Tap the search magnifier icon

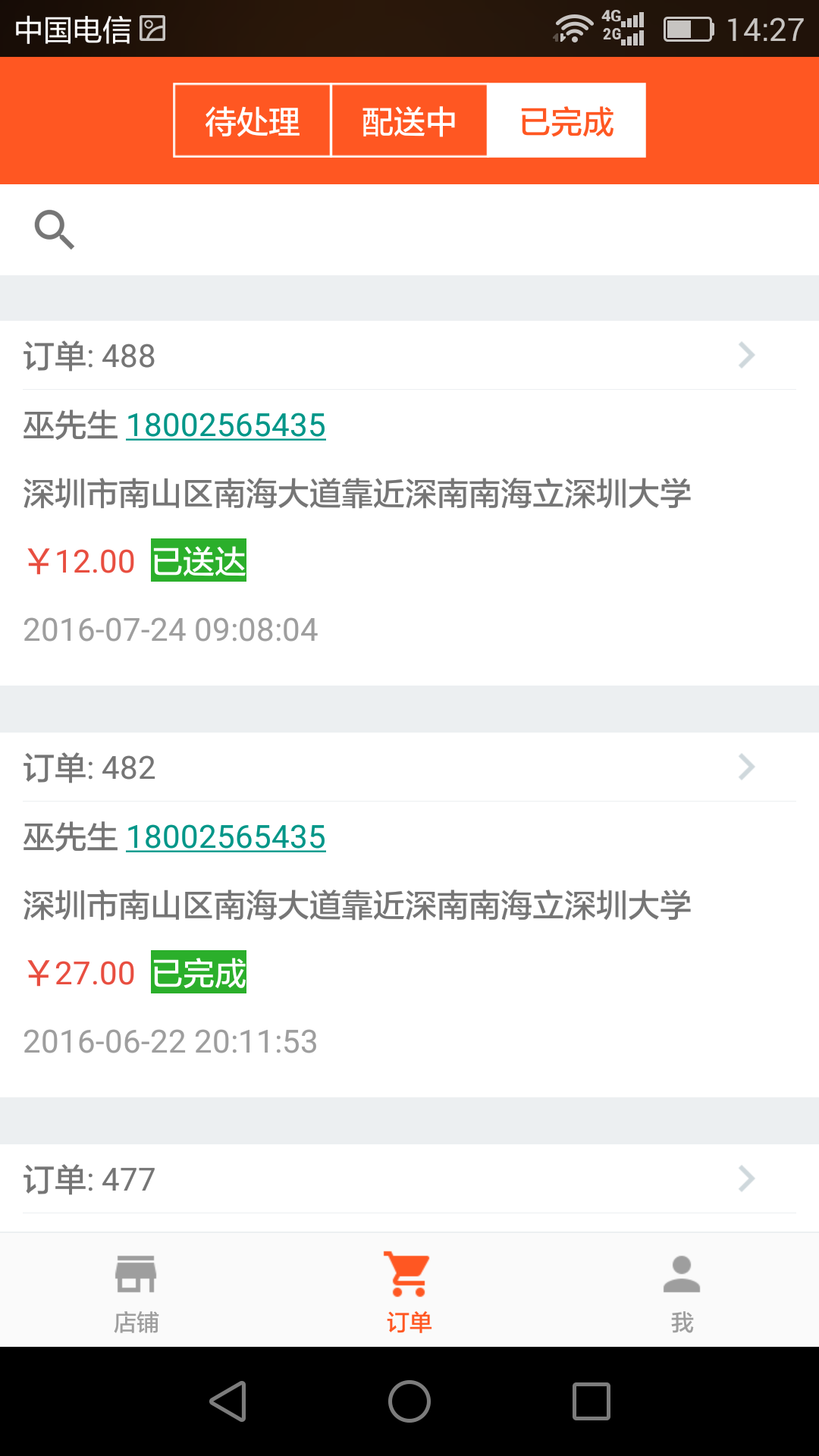pyautogui.click(x=55, y=230)
